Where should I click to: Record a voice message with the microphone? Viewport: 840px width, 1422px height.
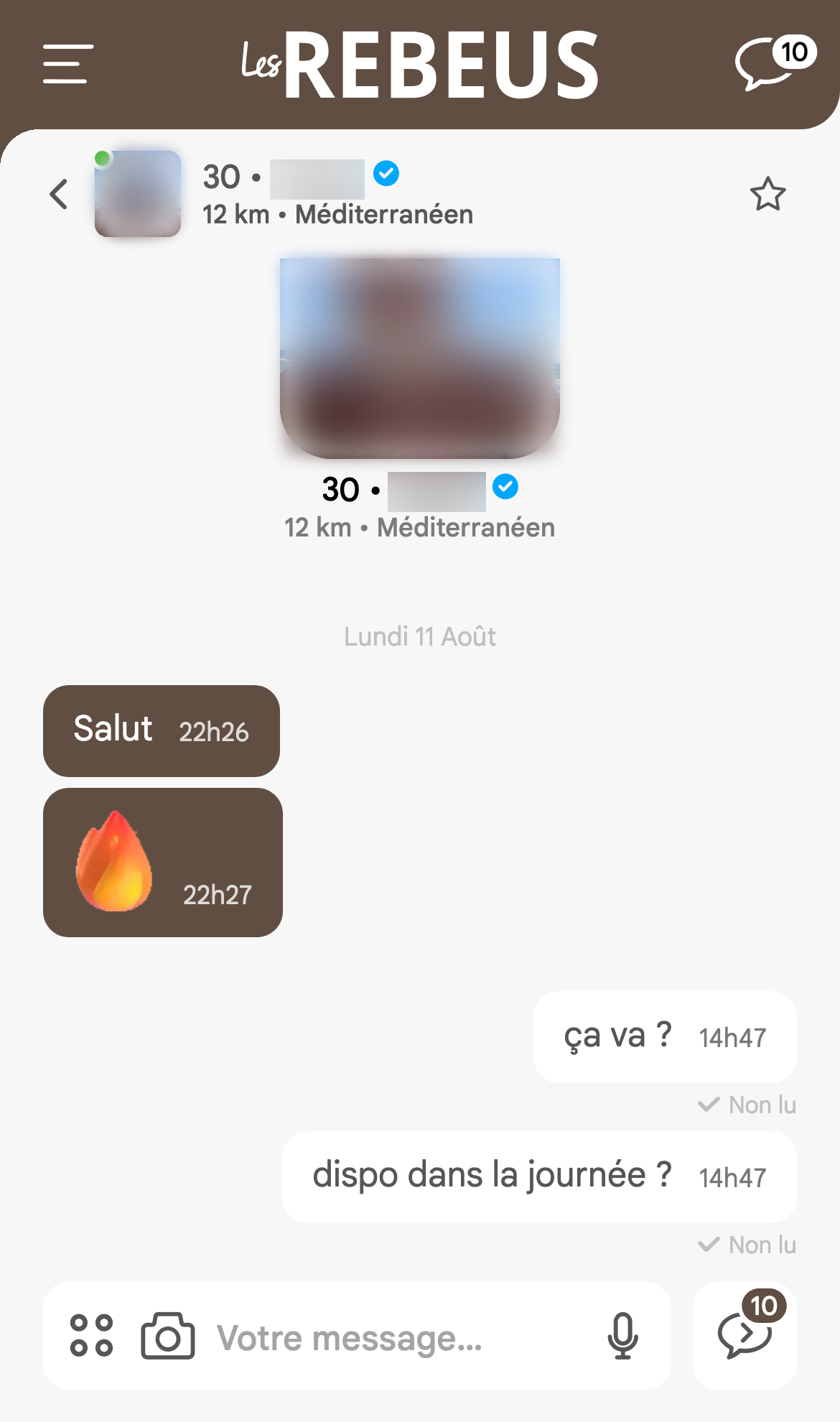pyautogui.click(x=622, y=1336)
